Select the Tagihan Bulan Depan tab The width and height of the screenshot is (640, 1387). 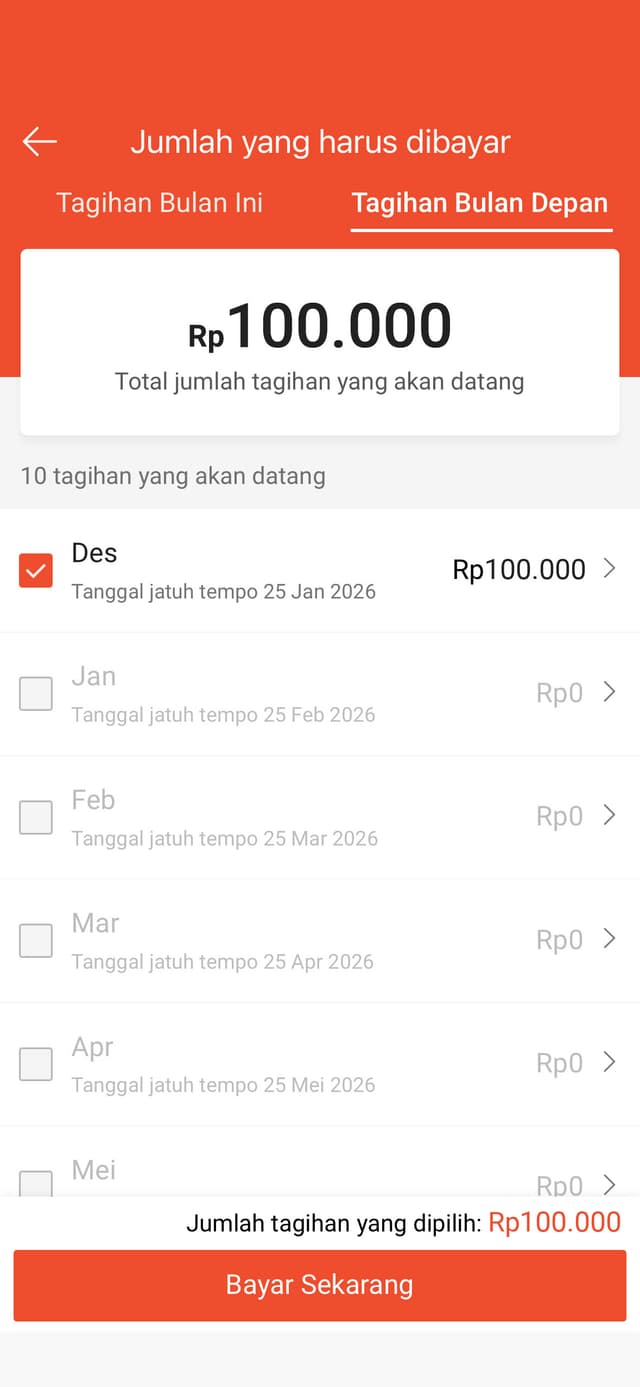click(480, 203)
